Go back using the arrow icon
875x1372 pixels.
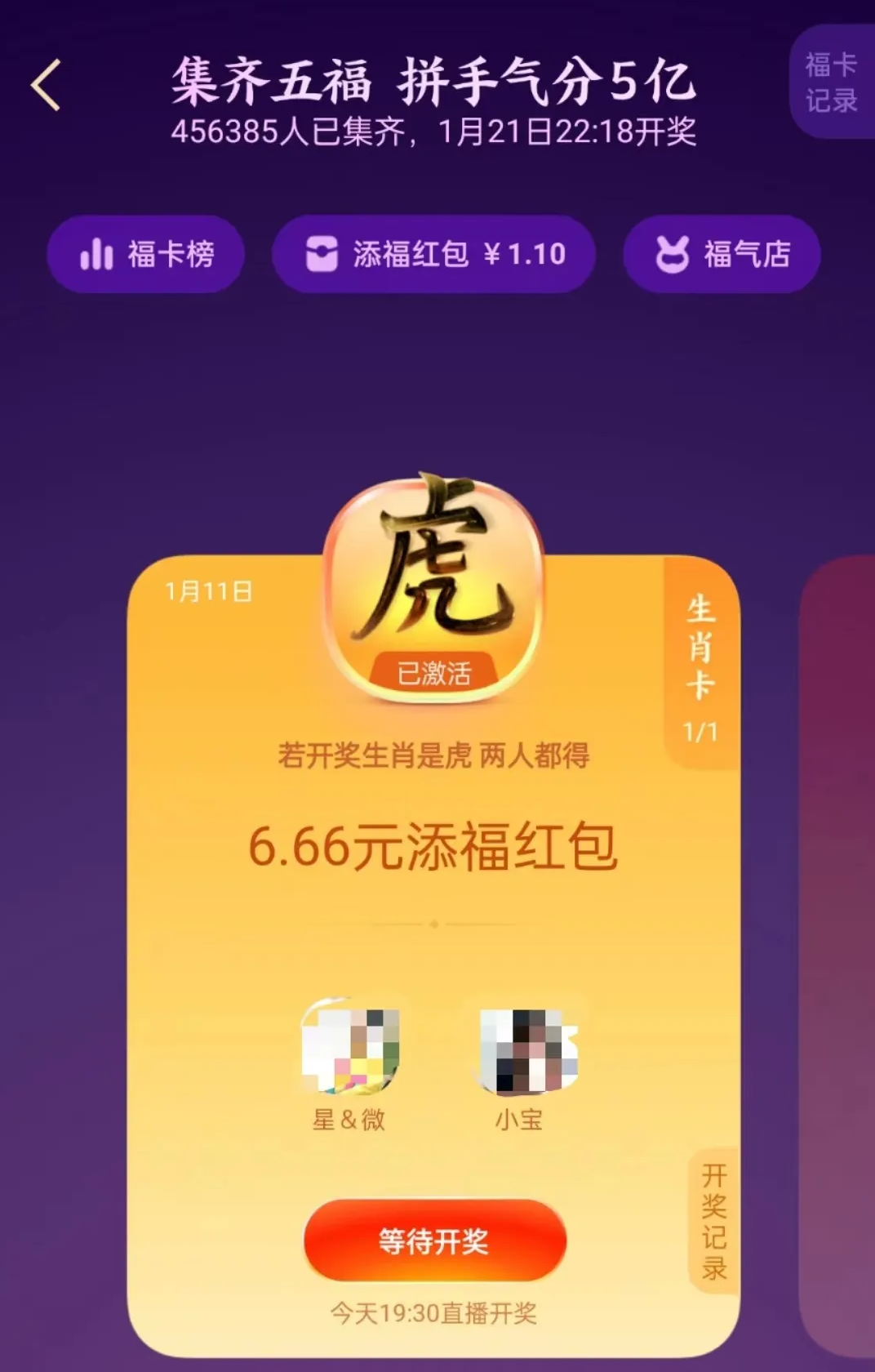click(x=47, y=85)
